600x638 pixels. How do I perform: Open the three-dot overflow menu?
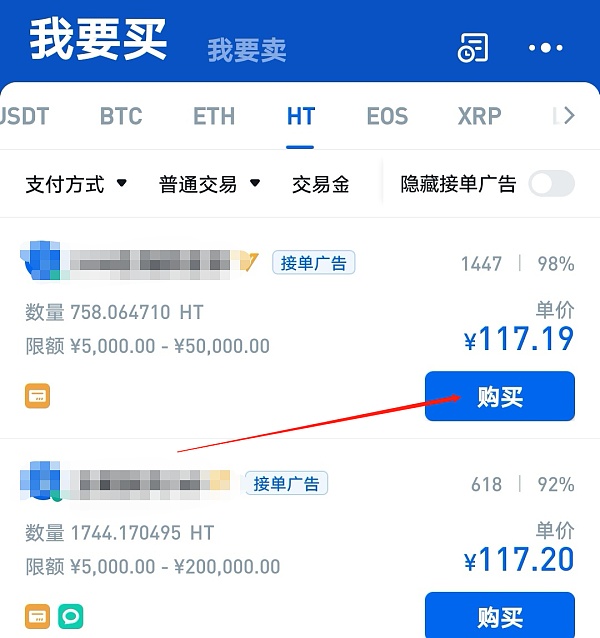tap(545, 47)
